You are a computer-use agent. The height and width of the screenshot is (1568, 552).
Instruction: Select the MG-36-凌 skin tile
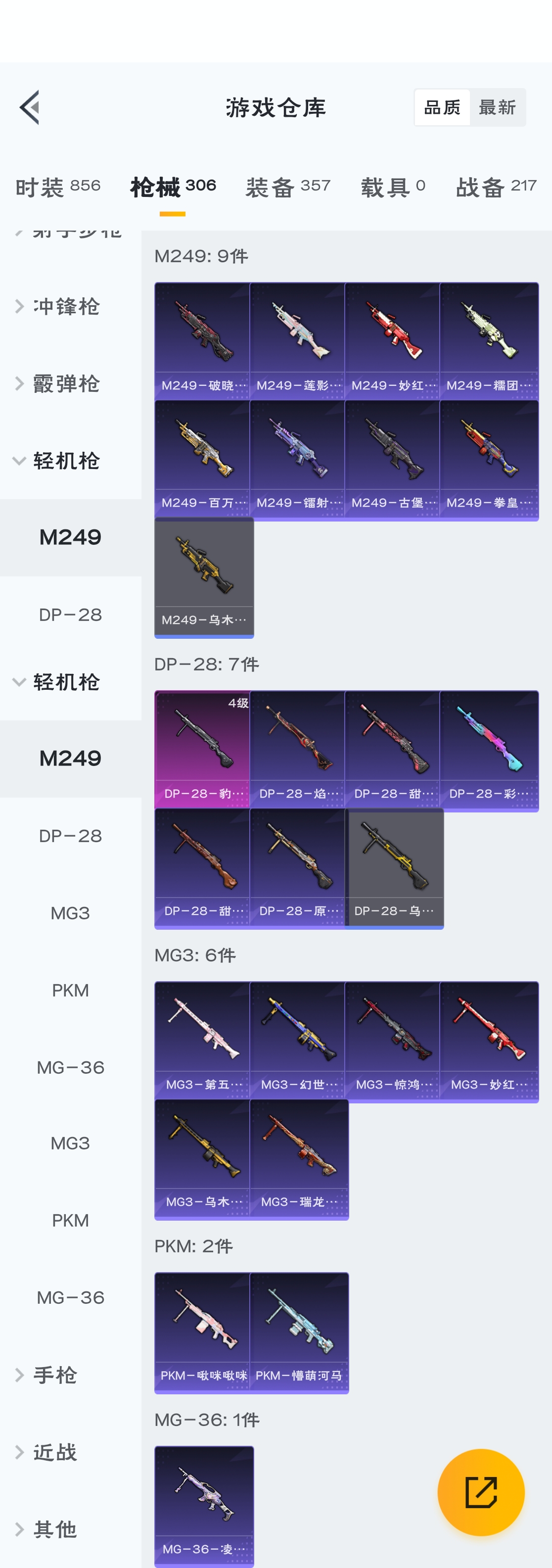(x=204, y=1504)
